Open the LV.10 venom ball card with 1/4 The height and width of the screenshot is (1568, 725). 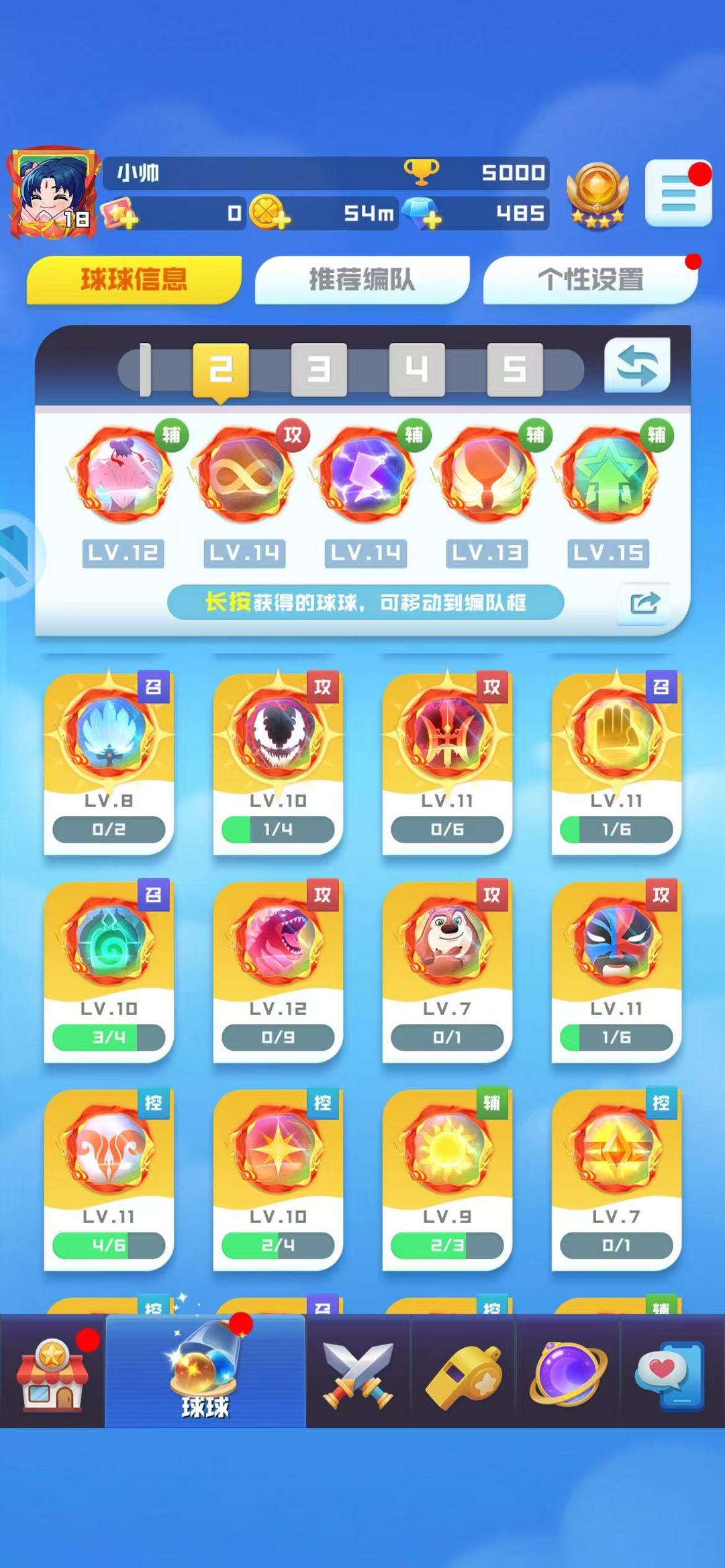pyautogui.click(x=278, y=763)
